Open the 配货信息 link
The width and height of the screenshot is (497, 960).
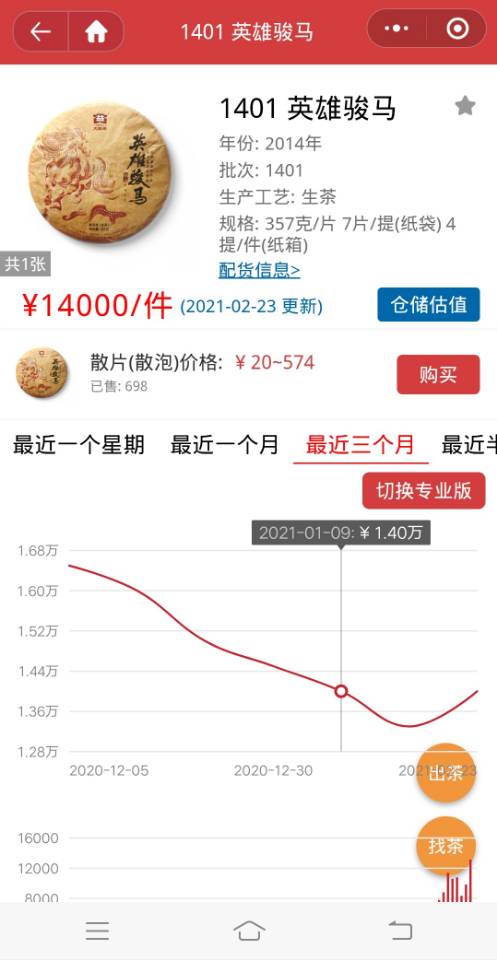point(259,270)
